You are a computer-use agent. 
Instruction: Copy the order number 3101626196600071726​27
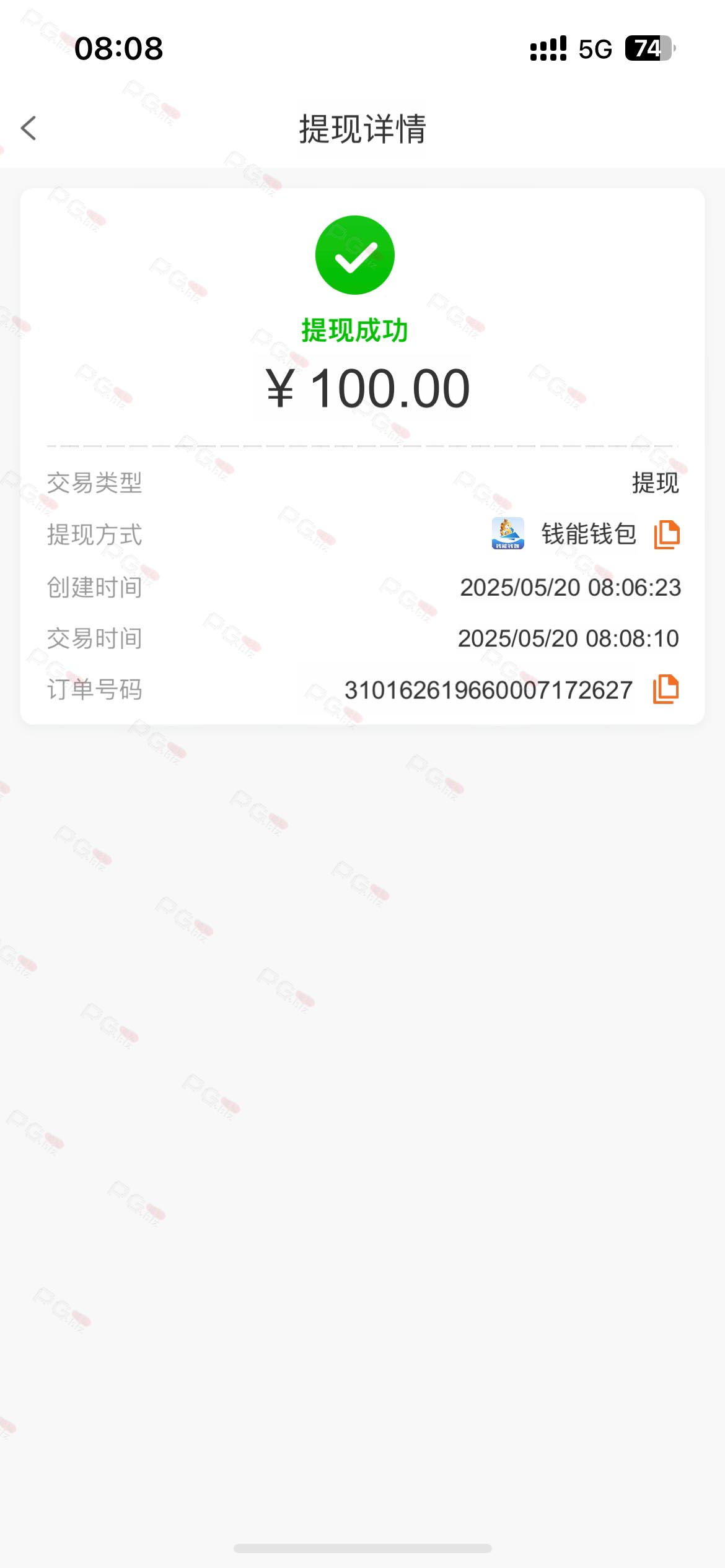coord(666,689)
